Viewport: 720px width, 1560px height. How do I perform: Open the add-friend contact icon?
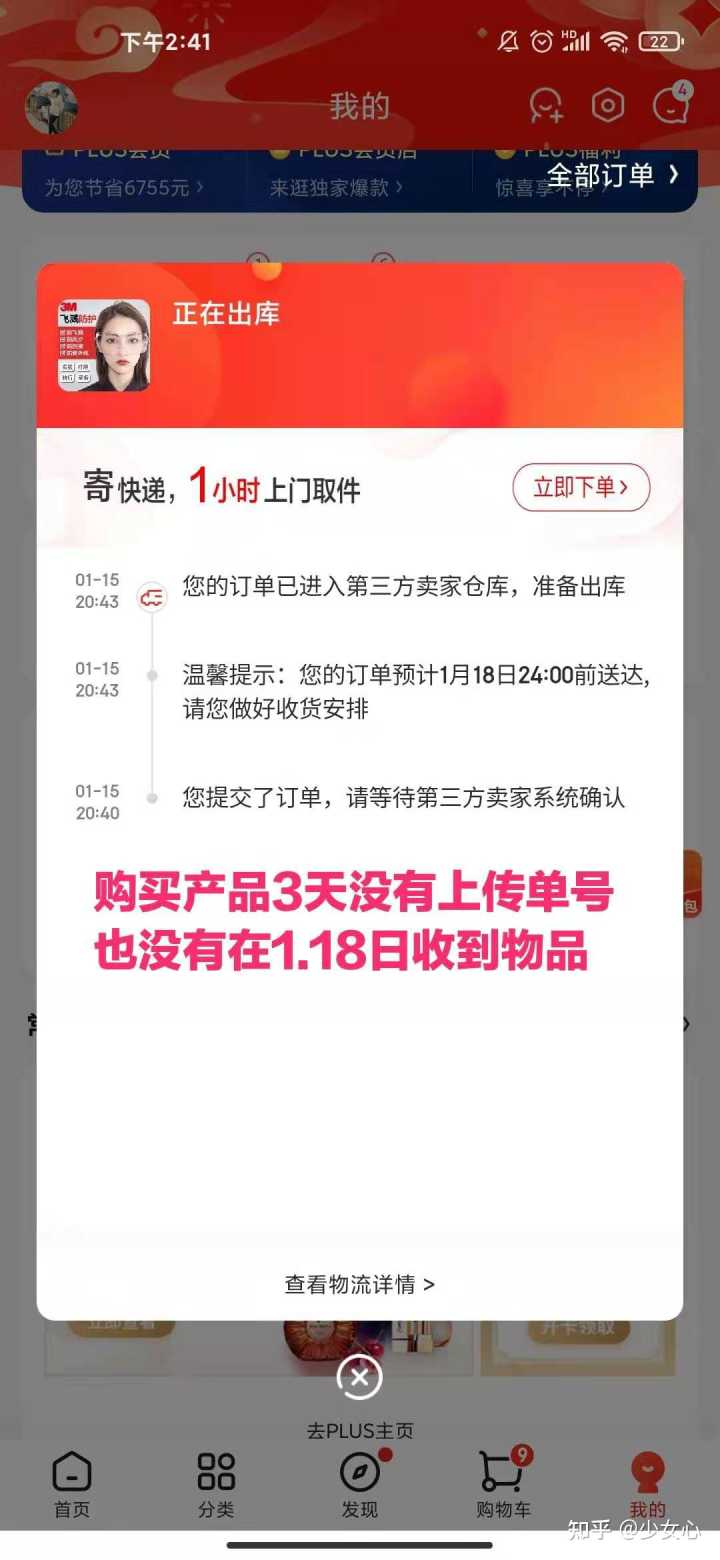[546, 105]
